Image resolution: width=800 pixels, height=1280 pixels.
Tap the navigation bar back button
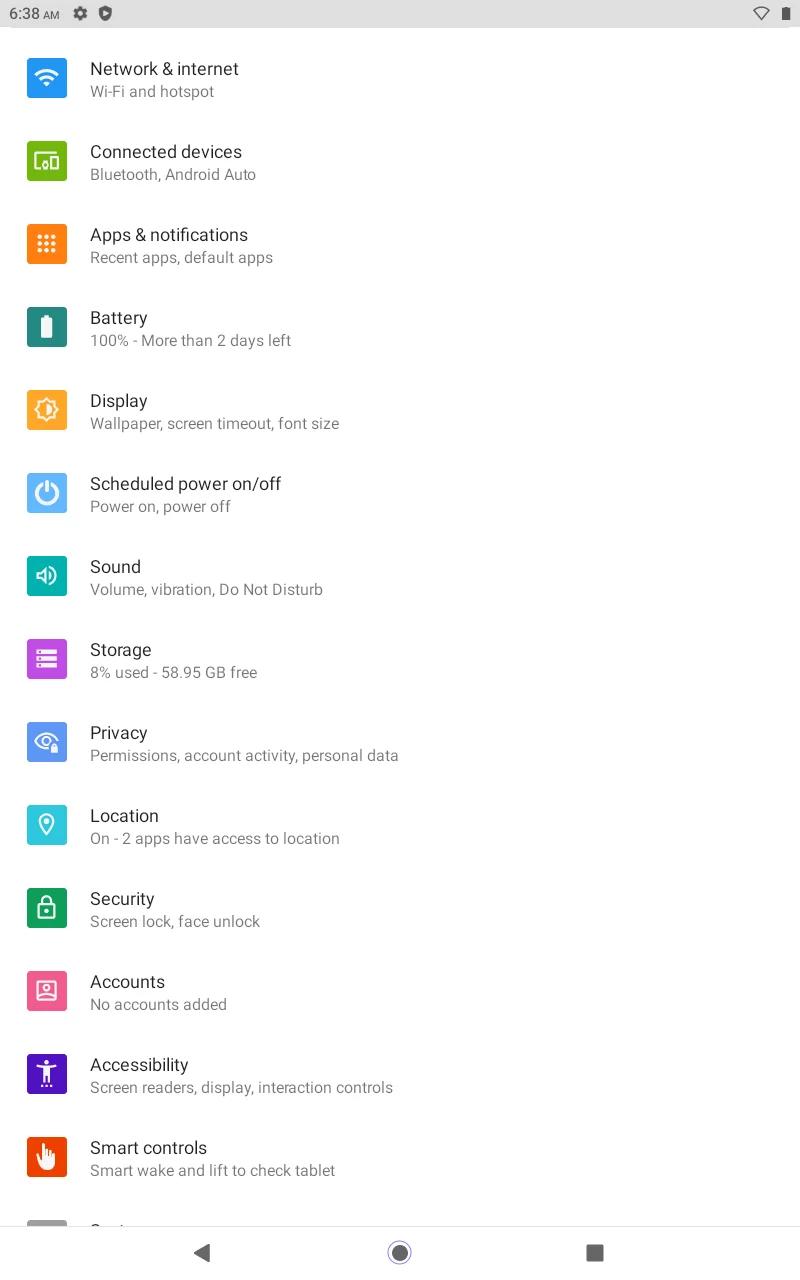(x=202, y=1252)
